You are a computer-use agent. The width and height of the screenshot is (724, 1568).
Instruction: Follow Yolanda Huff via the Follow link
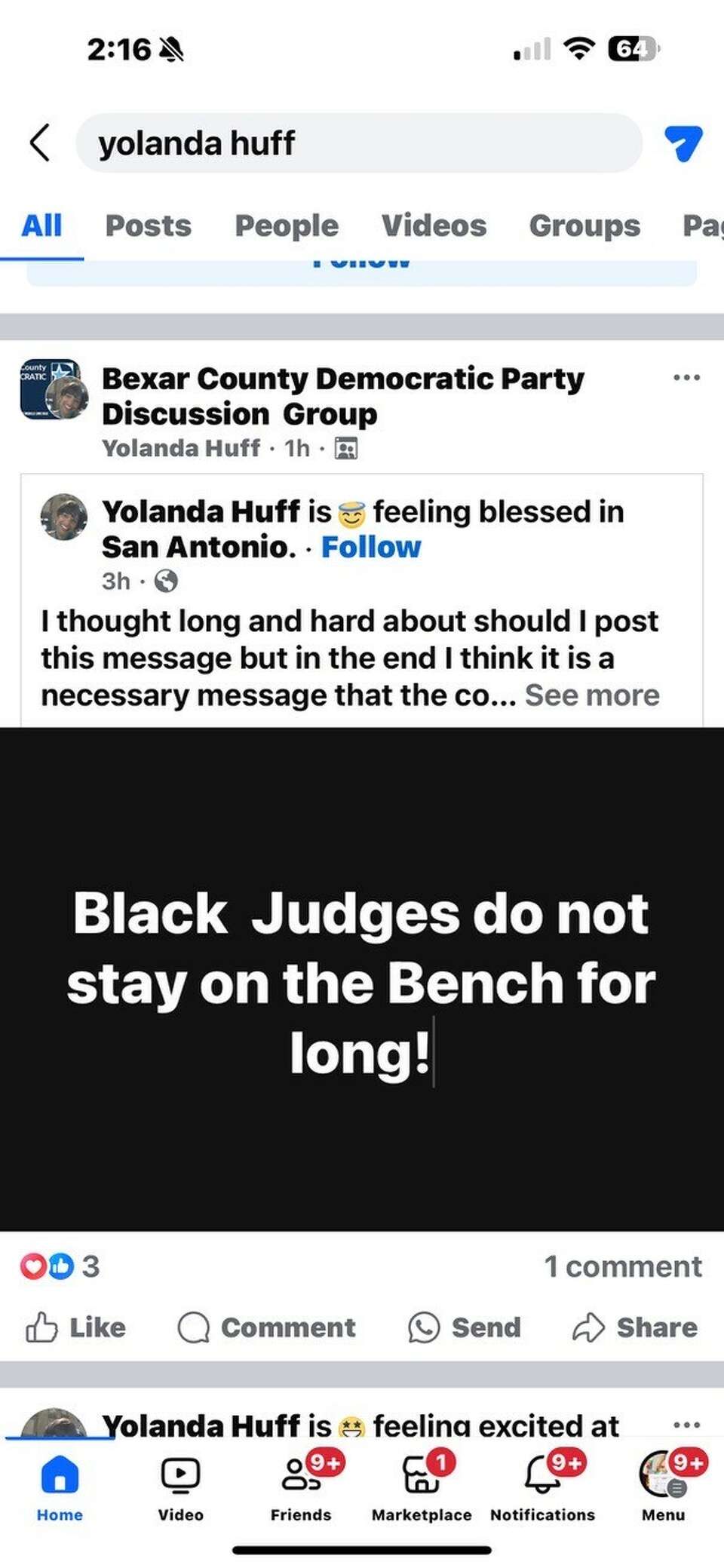(371, 546)
